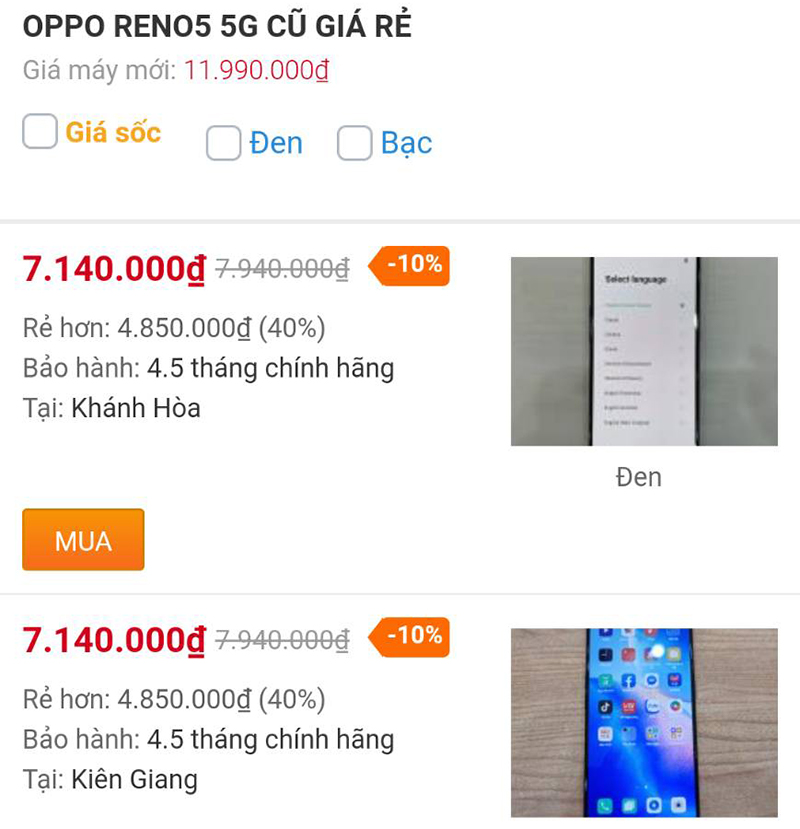Enable the Giá sốc filter checkbox
This screenshot has width=800, height=829.
point(40,131)
